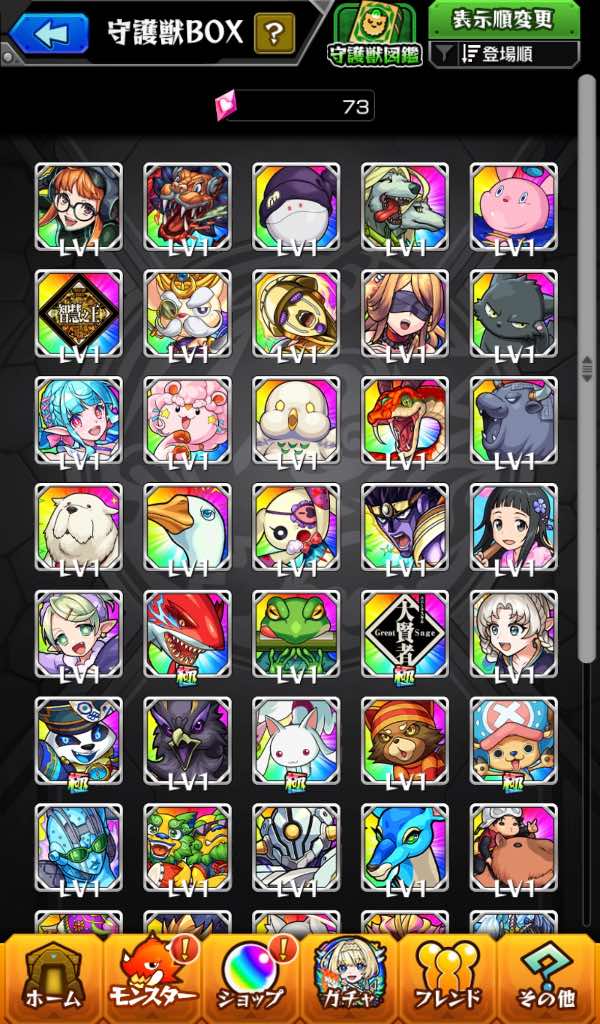Select the 大賢者 Great Sage tile
This screenshot has width=600, height=1024.
pyautogui.click(x=405, y=634)
